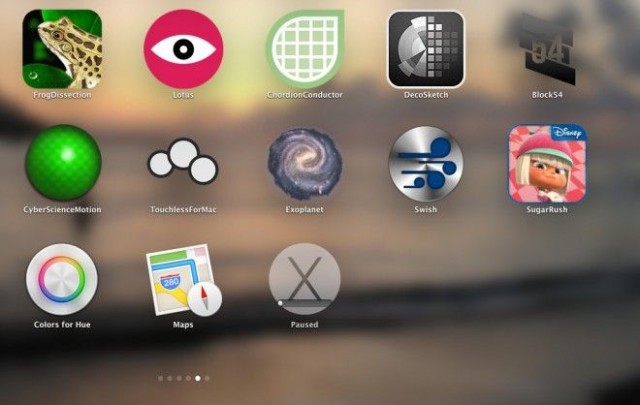Resume the Paused OS X download
The height and width of the screenshot is (405, 640).
(305, 279)
